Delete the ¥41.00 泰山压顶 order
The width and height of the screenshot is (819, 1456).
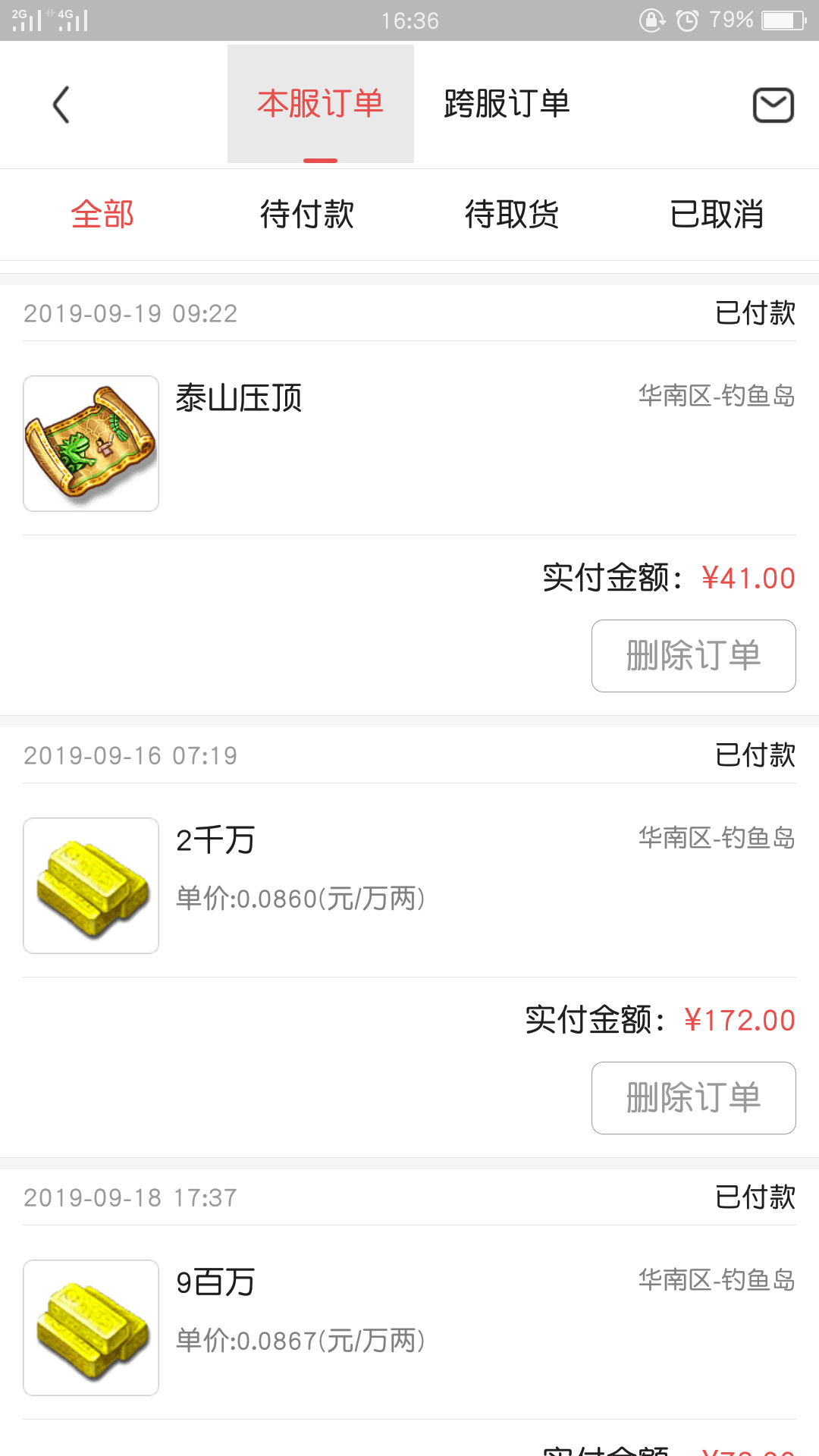click(x=694, y=656)
